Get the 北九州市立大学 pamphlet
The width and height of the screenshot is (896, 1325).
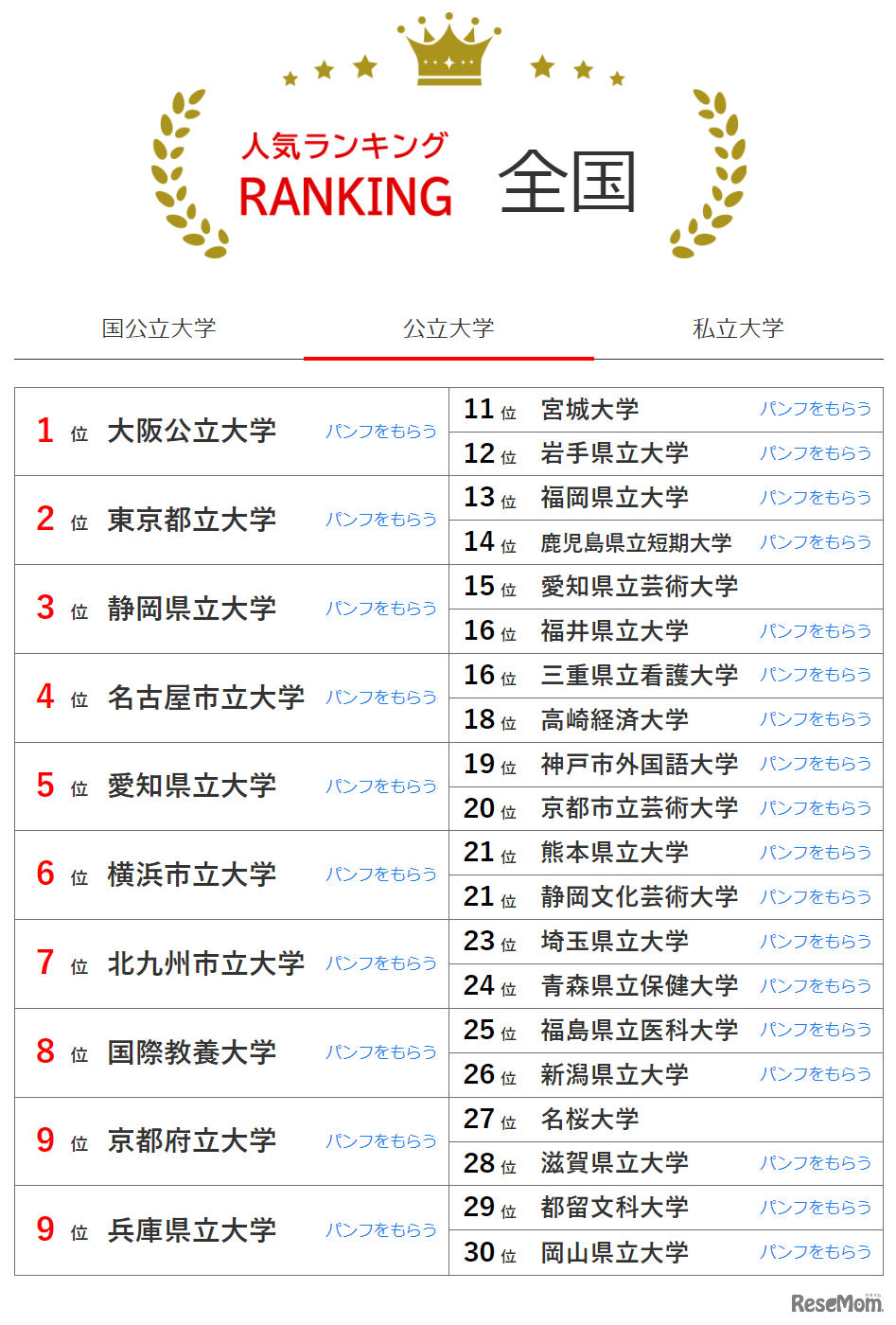tap(381, 963)
